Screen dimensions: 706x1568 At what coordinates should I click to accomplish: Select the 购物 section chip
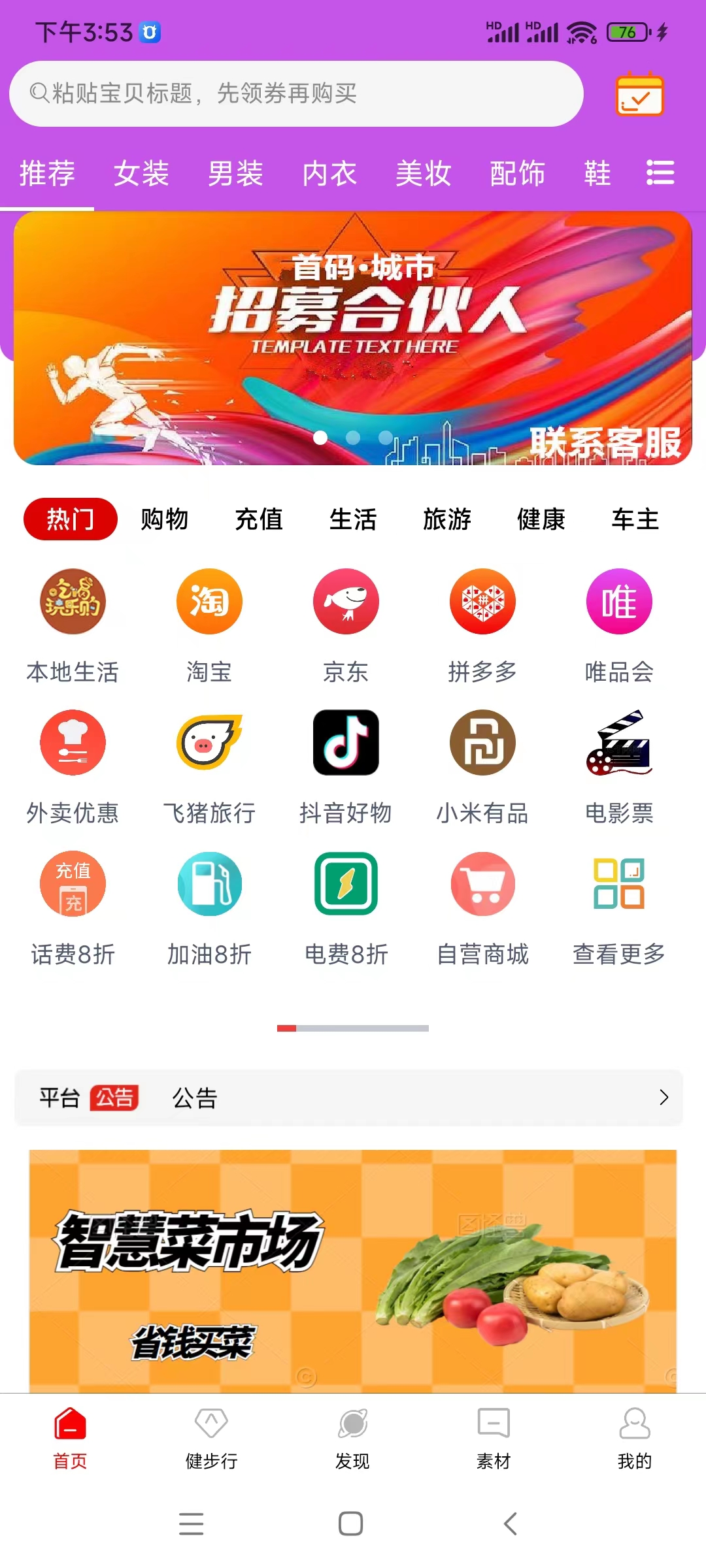(x=165, y=519)
